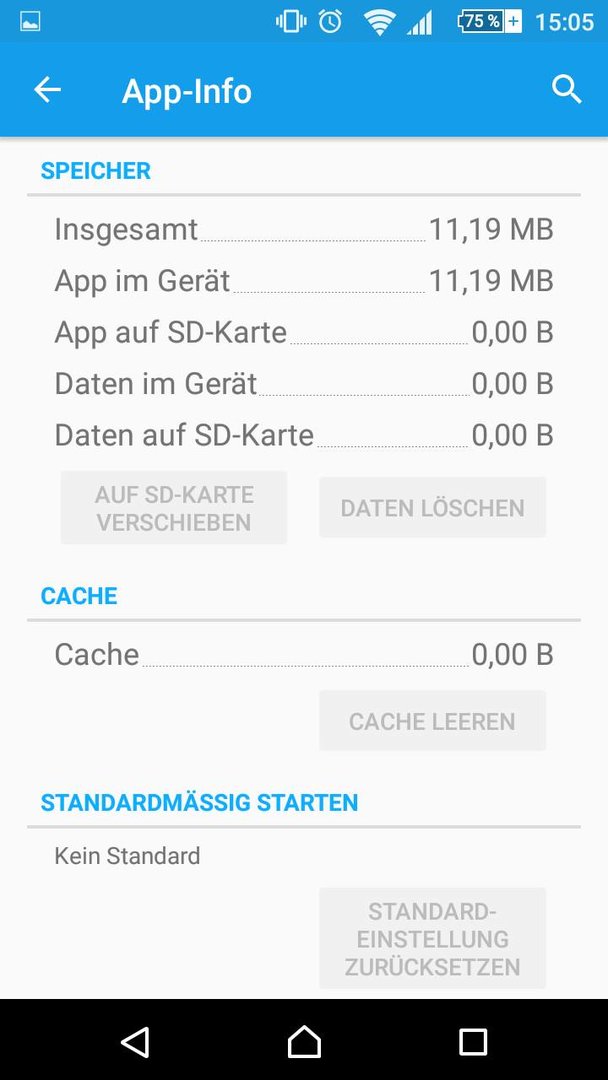Open search in App-Info
608x1080 pixels.
point(567,90)
